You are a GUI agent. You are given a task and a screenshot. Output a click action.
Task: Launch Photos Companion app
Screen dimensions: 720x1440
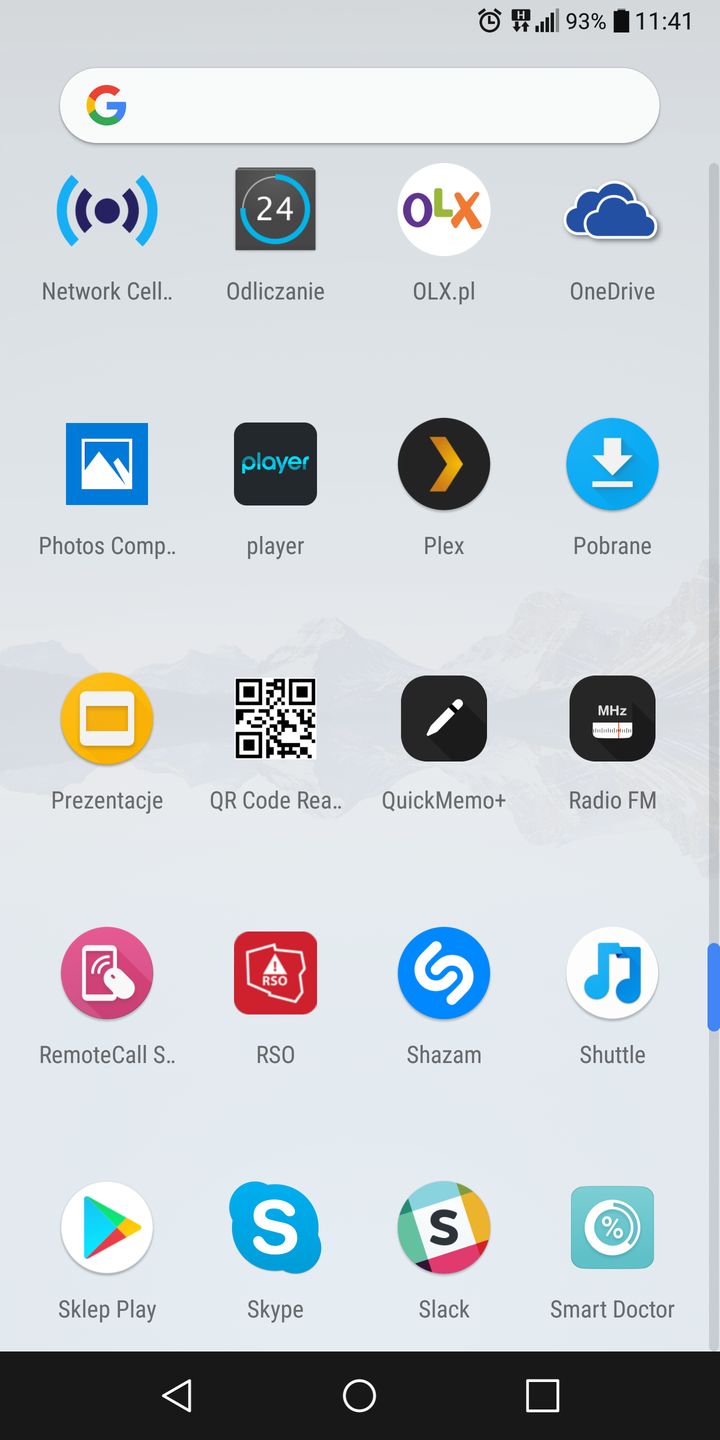[x=107, y=464]
